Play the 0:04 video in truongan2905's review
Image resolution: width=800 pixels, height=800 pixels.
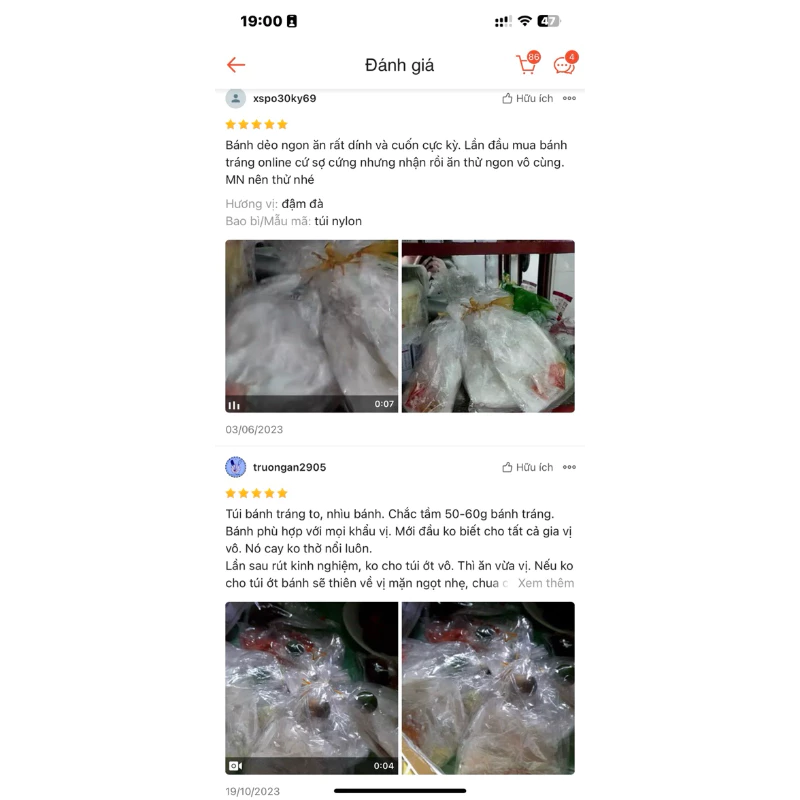tap(311, 688)
